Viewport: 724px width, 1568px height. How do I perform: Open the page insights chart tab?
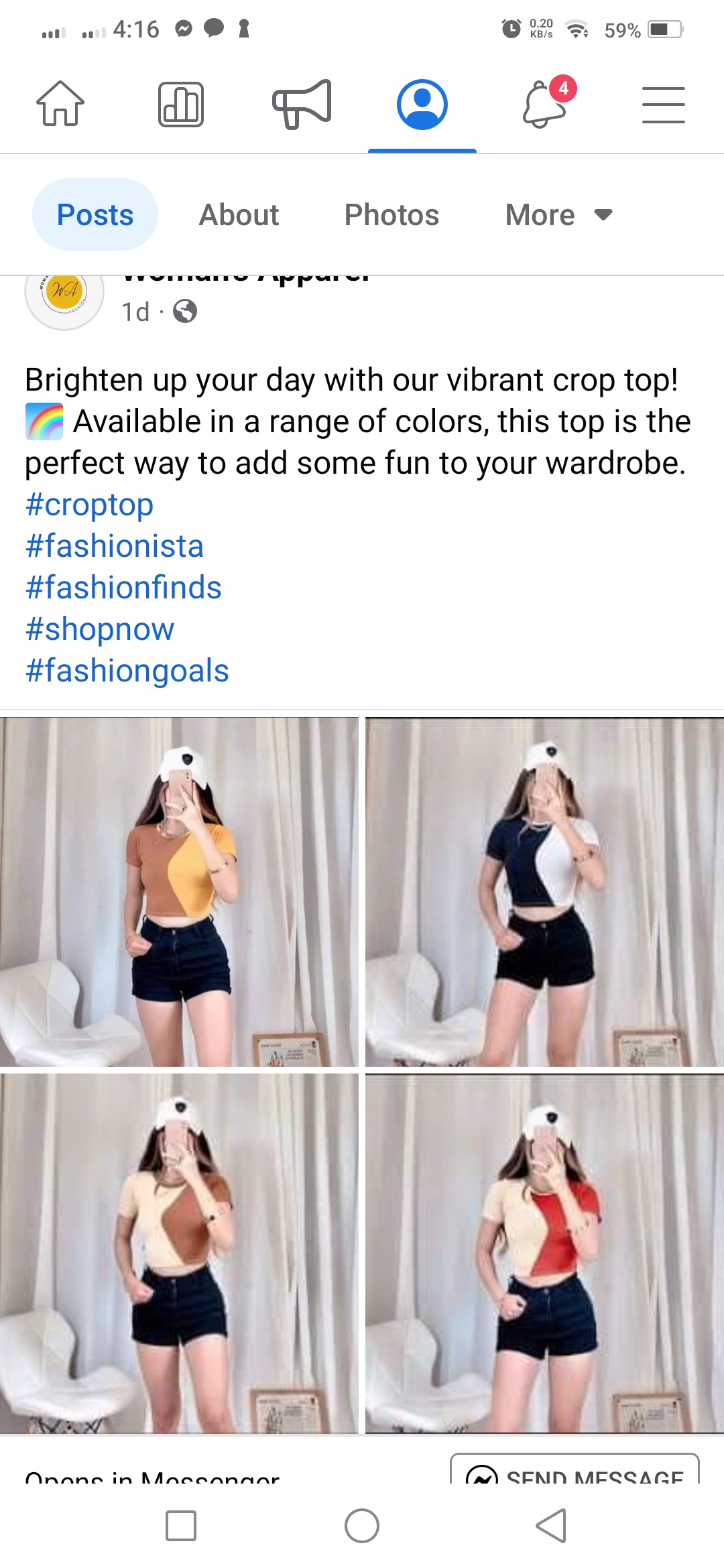coord(181,105)
